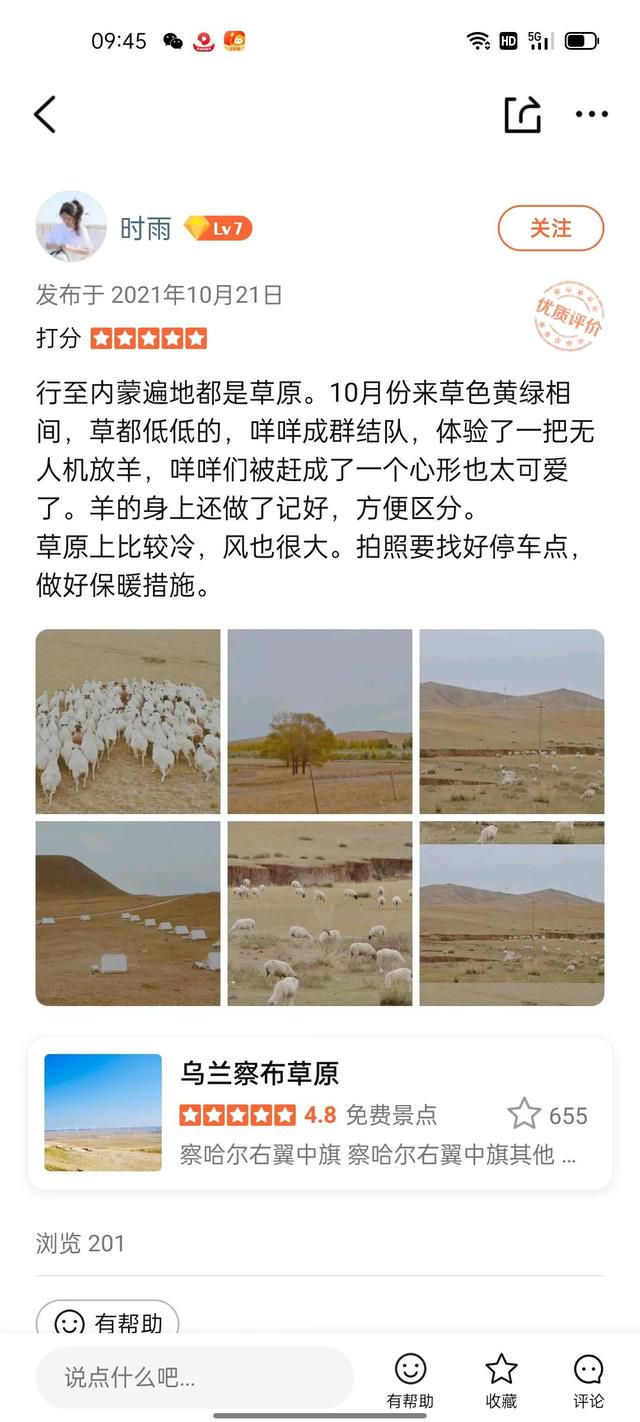This screenshot has height=1422, width=640.
Task: Open the 乌兰察布草原 attraction card
Action: [320, 1113]
